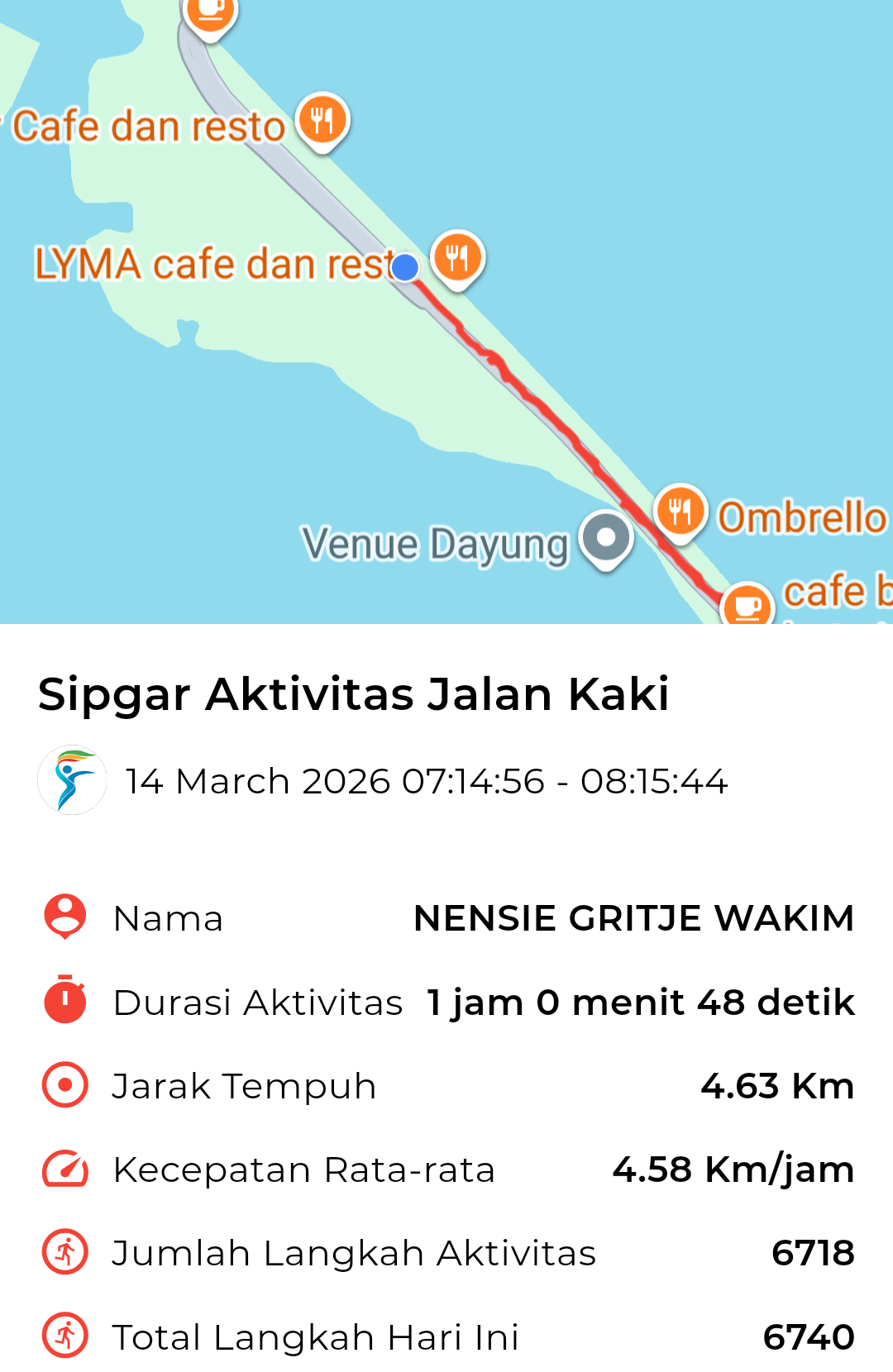Tap the LYMA cafe dan resto map pin
The height and width of the screenshot is (1372, 893).
[457, 258]
